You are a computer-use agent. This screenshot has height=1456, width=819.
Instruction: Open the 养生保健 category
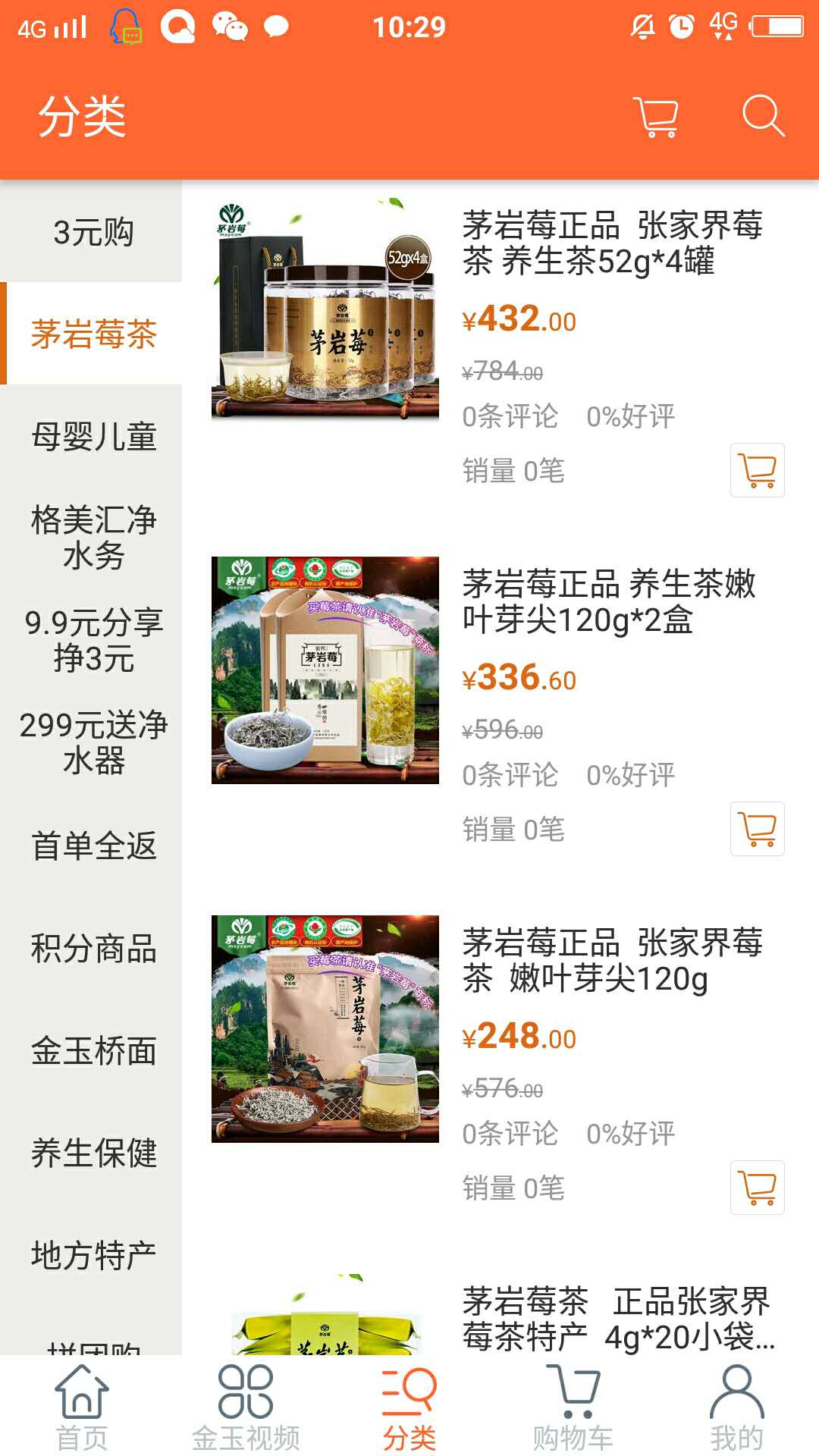(x=93, y=1153)
